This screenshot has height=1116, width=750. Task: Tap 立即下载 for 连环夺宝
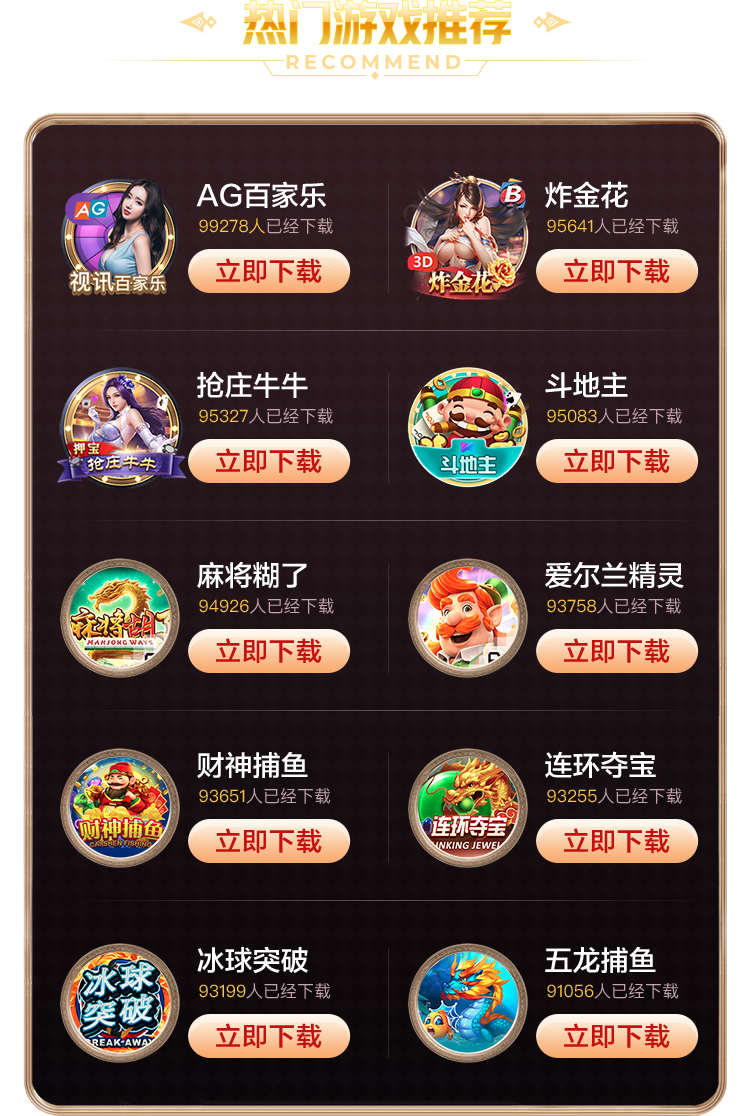click(x=616, y=841)
